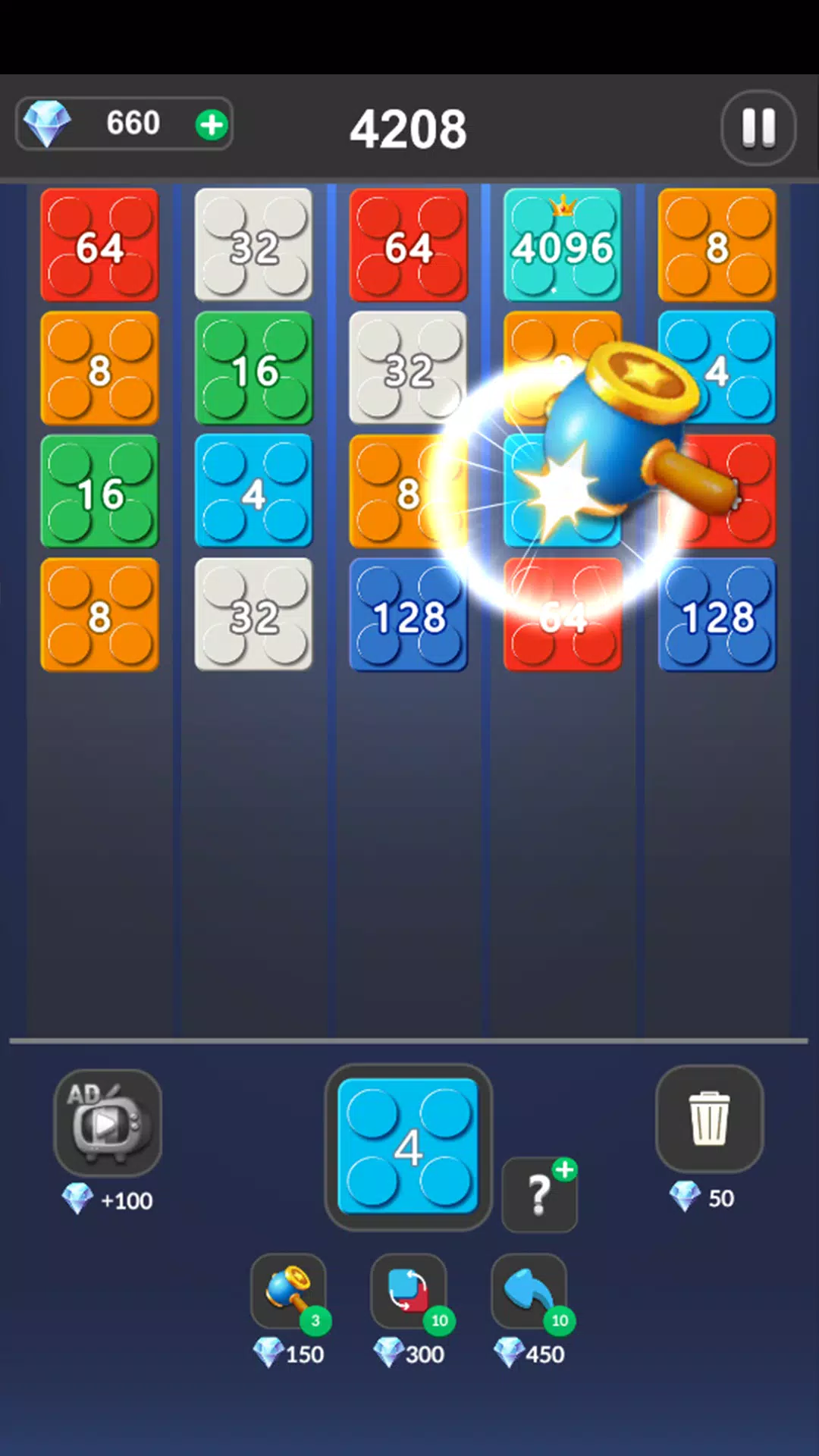Image resolution: width=819 pixels, height=1456 pixels.
Task: Use the swap booster costing 300
Action: pyautogui.click(x=409, y=1291)
